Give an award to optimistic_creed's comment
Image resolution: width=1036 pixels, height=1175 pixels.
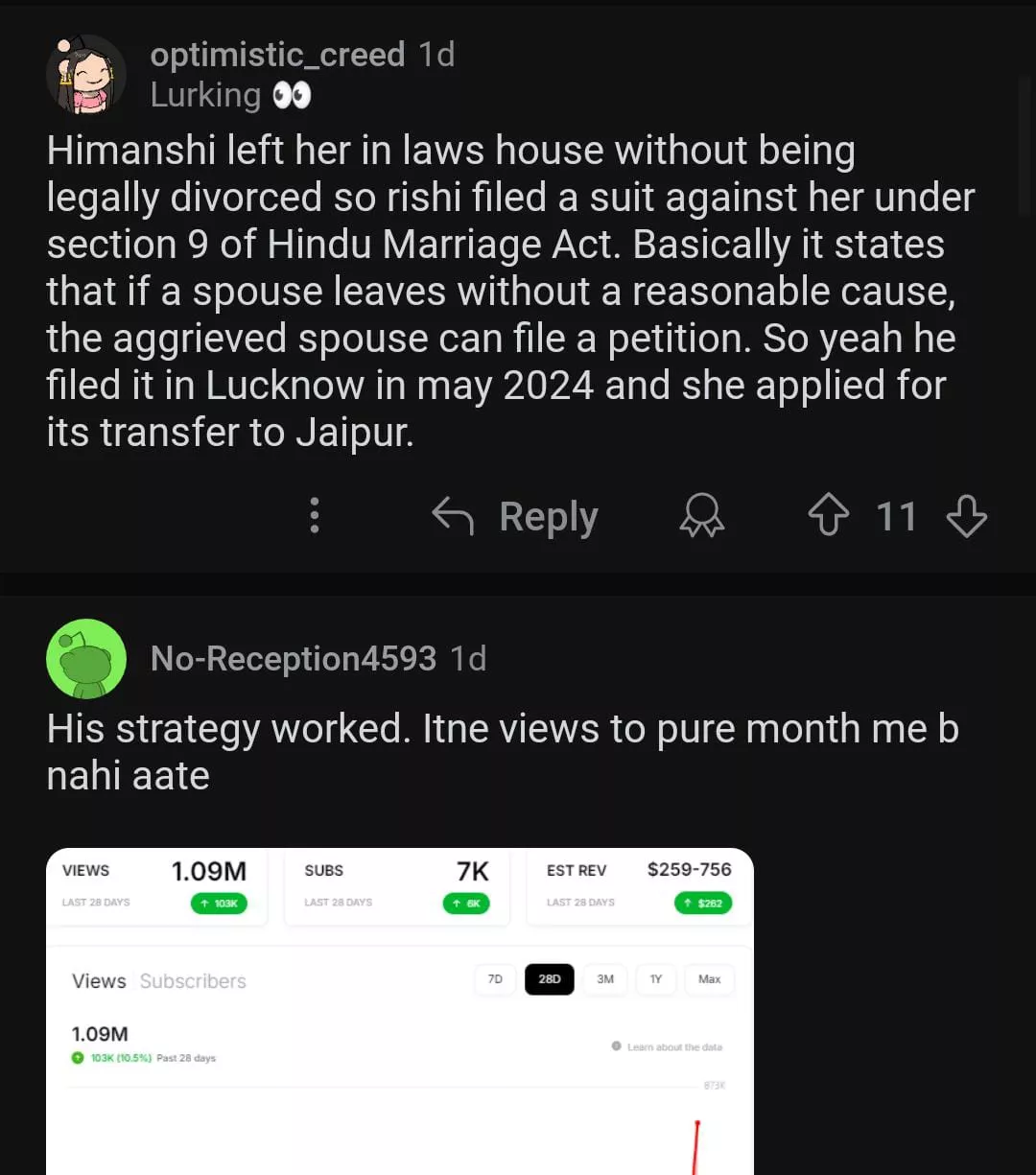tap(702, 516)
